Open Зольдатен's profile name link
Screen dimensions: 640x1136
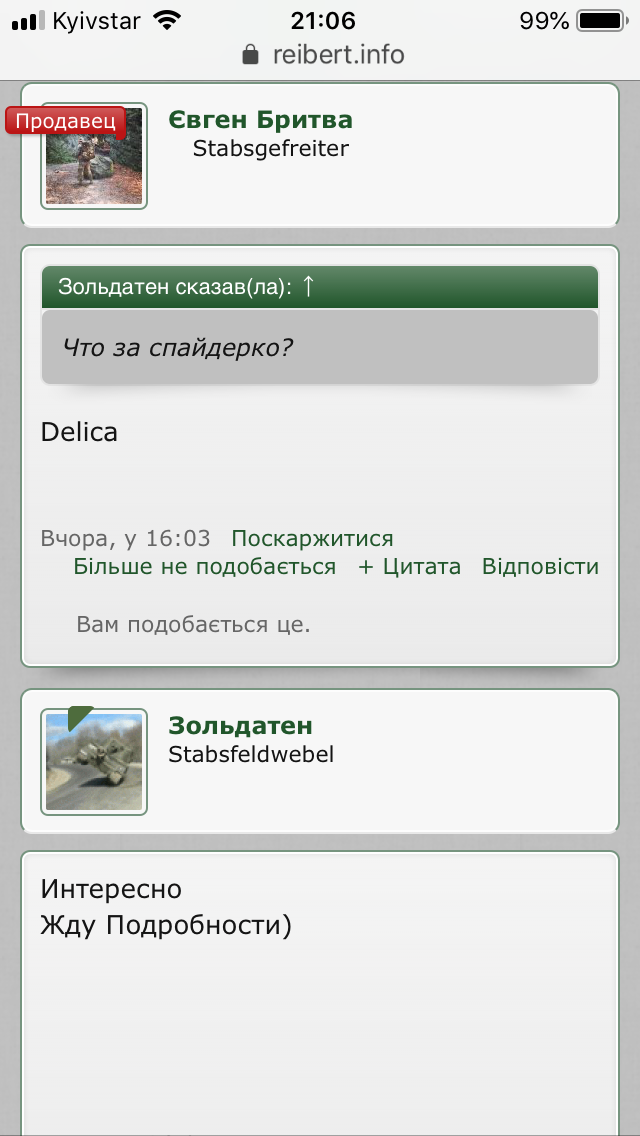pyautogui.click(x=240, y=726)
